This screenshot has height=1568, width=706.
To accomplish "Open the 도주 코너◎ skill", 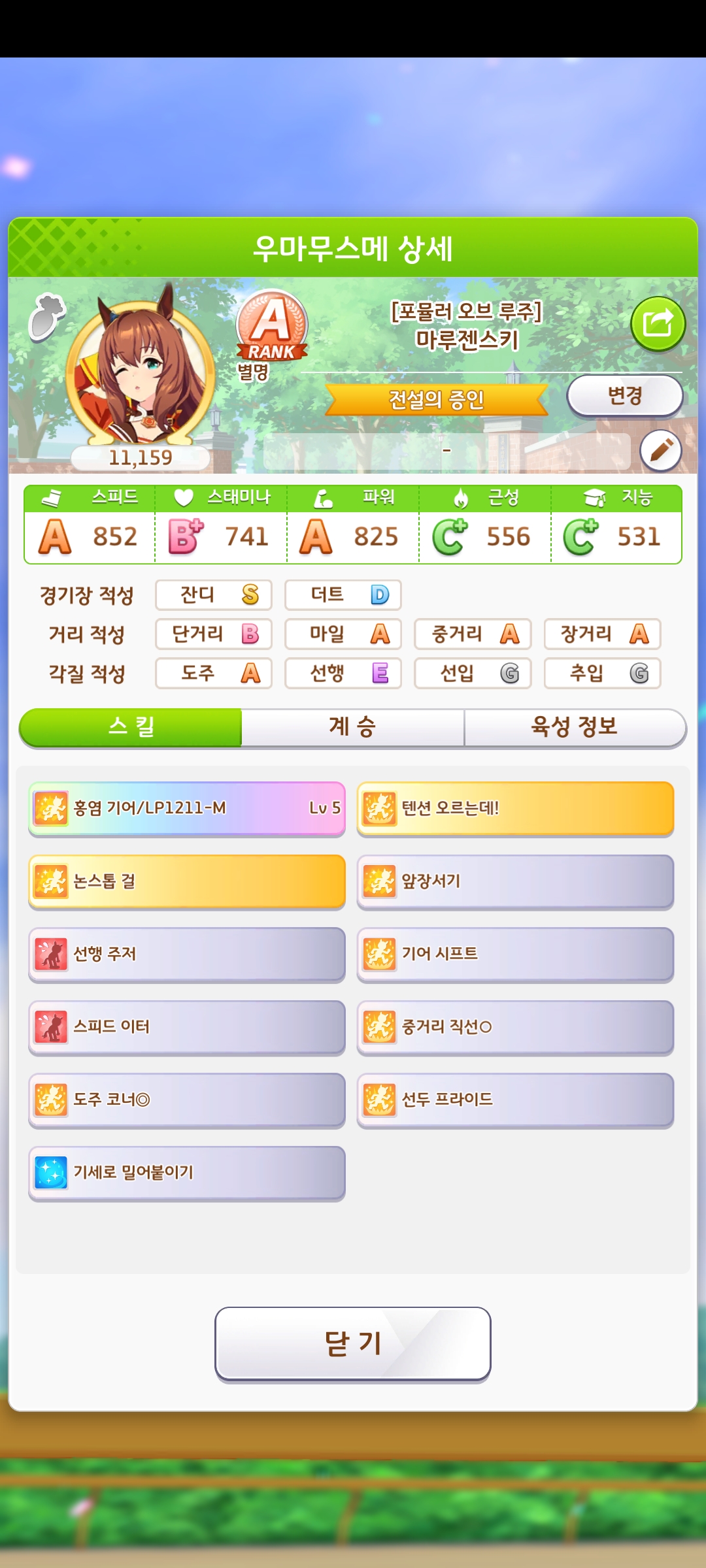I will [187, 1100].
